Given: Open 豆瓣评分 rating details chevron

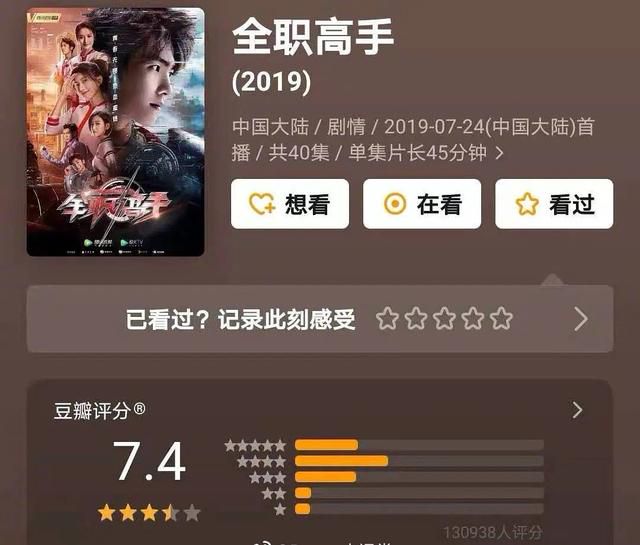Looking at the screenshot, I should (x=577, y=410).
